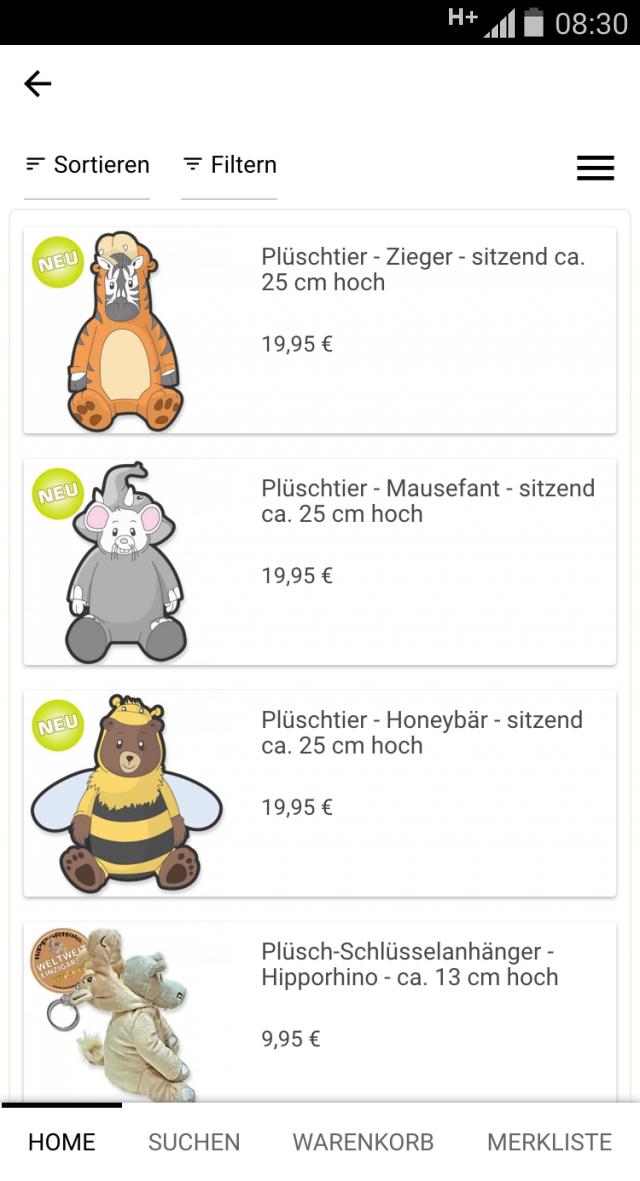
Task: Open the Filtern options
Action: pyautogui.click(x=230, y=165)
